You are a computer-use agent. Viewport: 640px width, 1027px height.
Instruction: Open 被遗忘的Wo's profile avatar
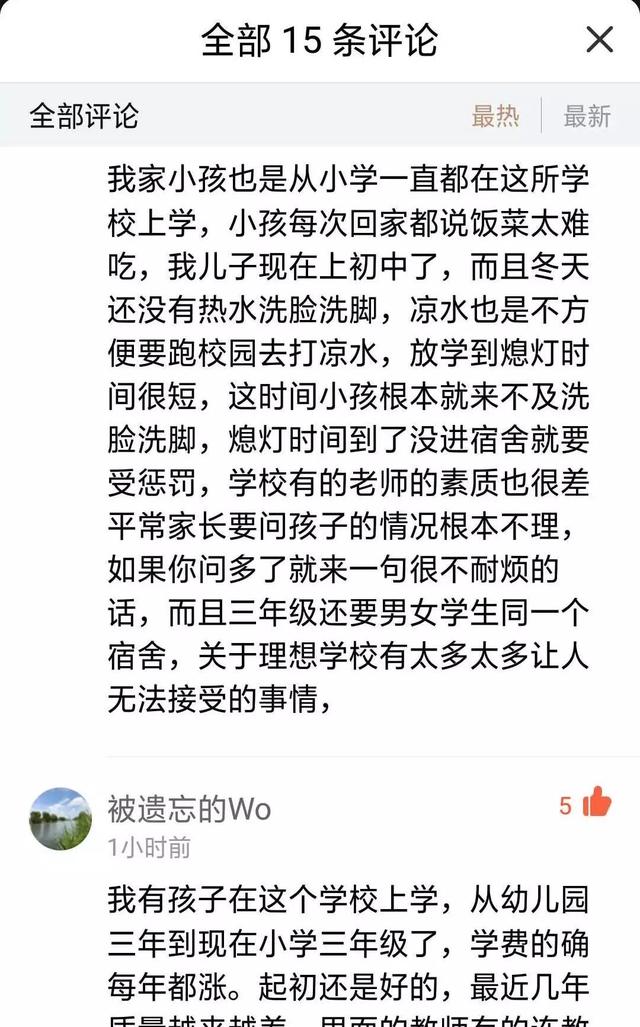(x=60, y=818)
